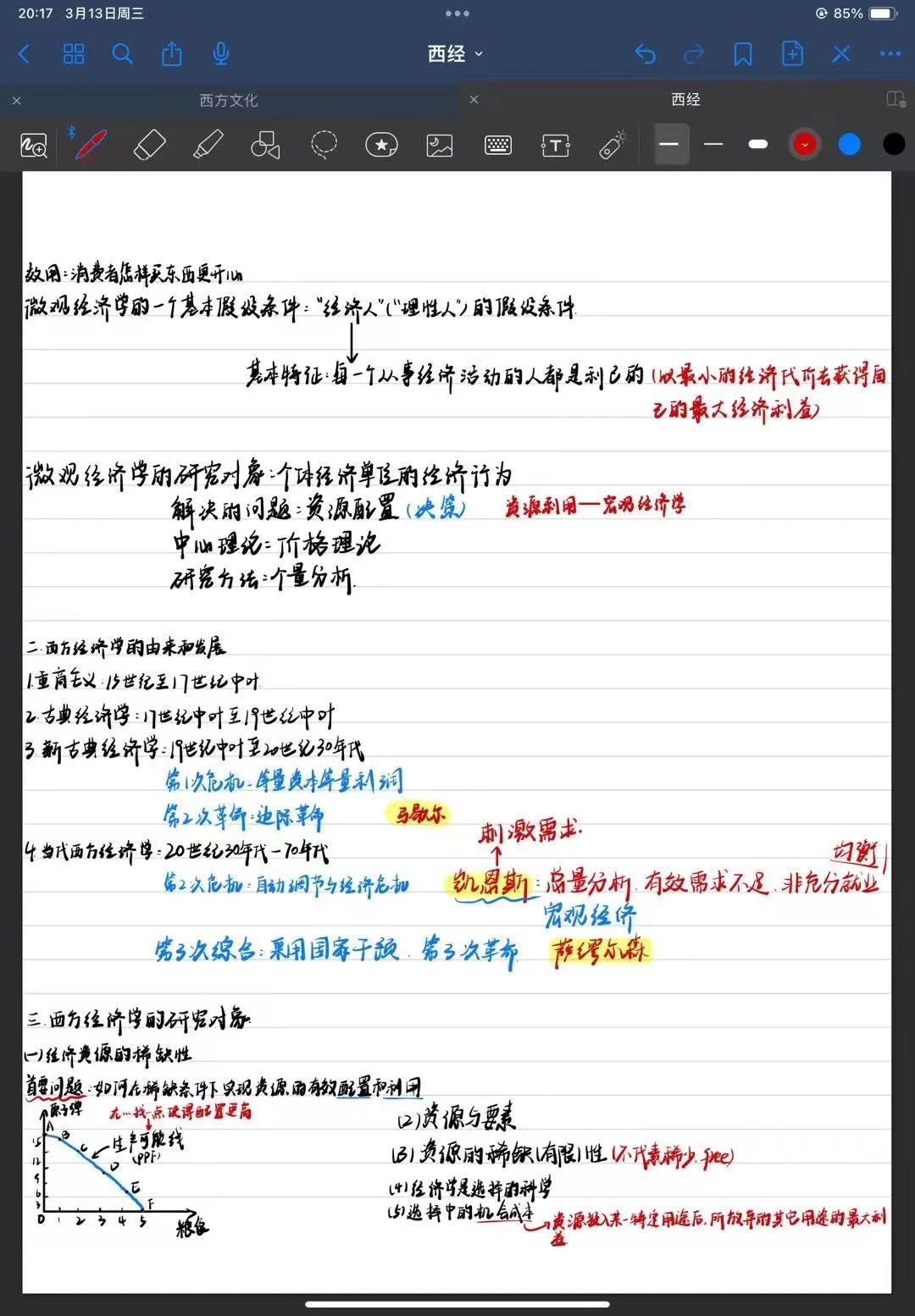Start audio recording with the microphone

click(x=221, y=55)
